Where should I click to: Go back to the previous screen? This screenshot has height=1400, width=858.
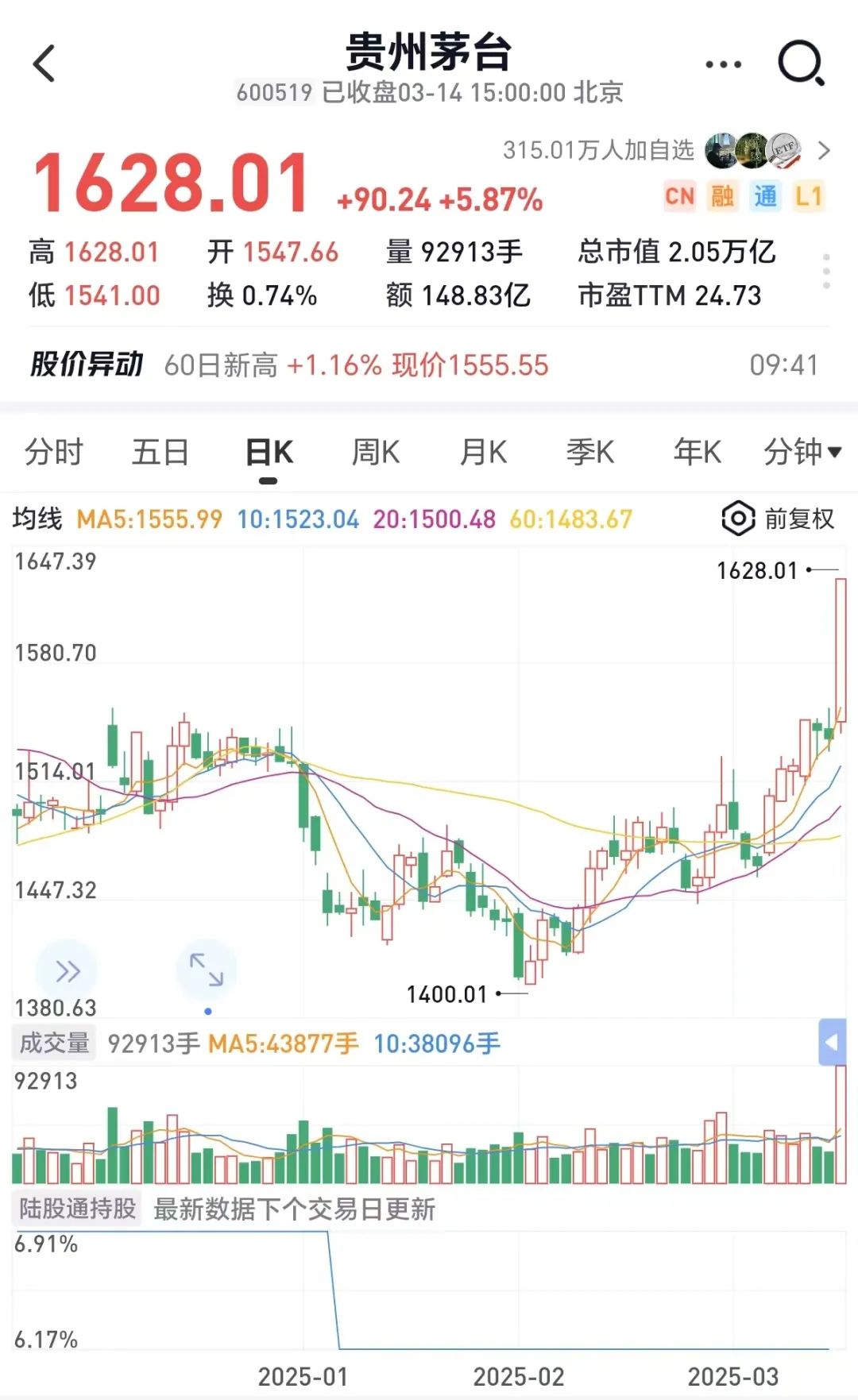click(x=44, y=64)
